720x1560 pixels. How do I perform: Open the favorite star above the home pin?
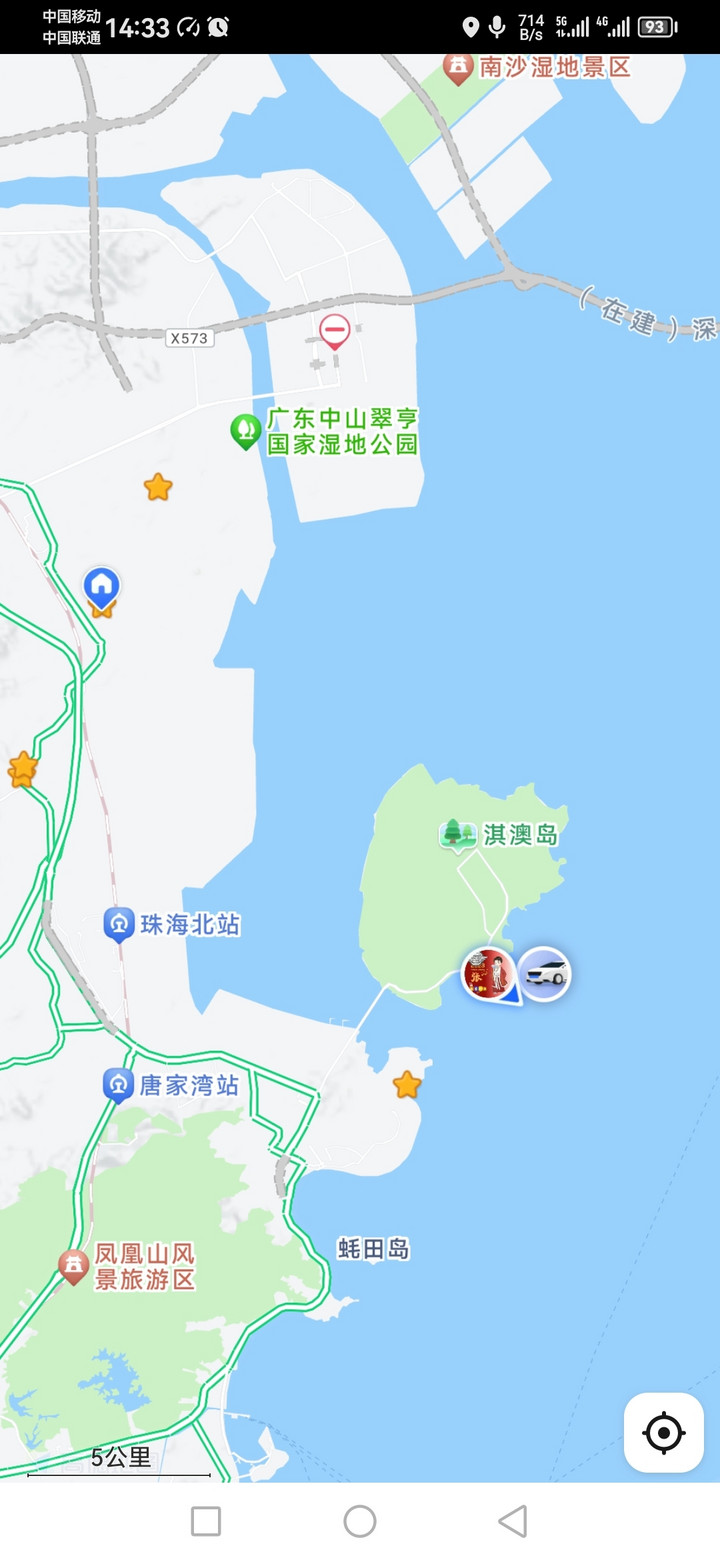point(158,487)
